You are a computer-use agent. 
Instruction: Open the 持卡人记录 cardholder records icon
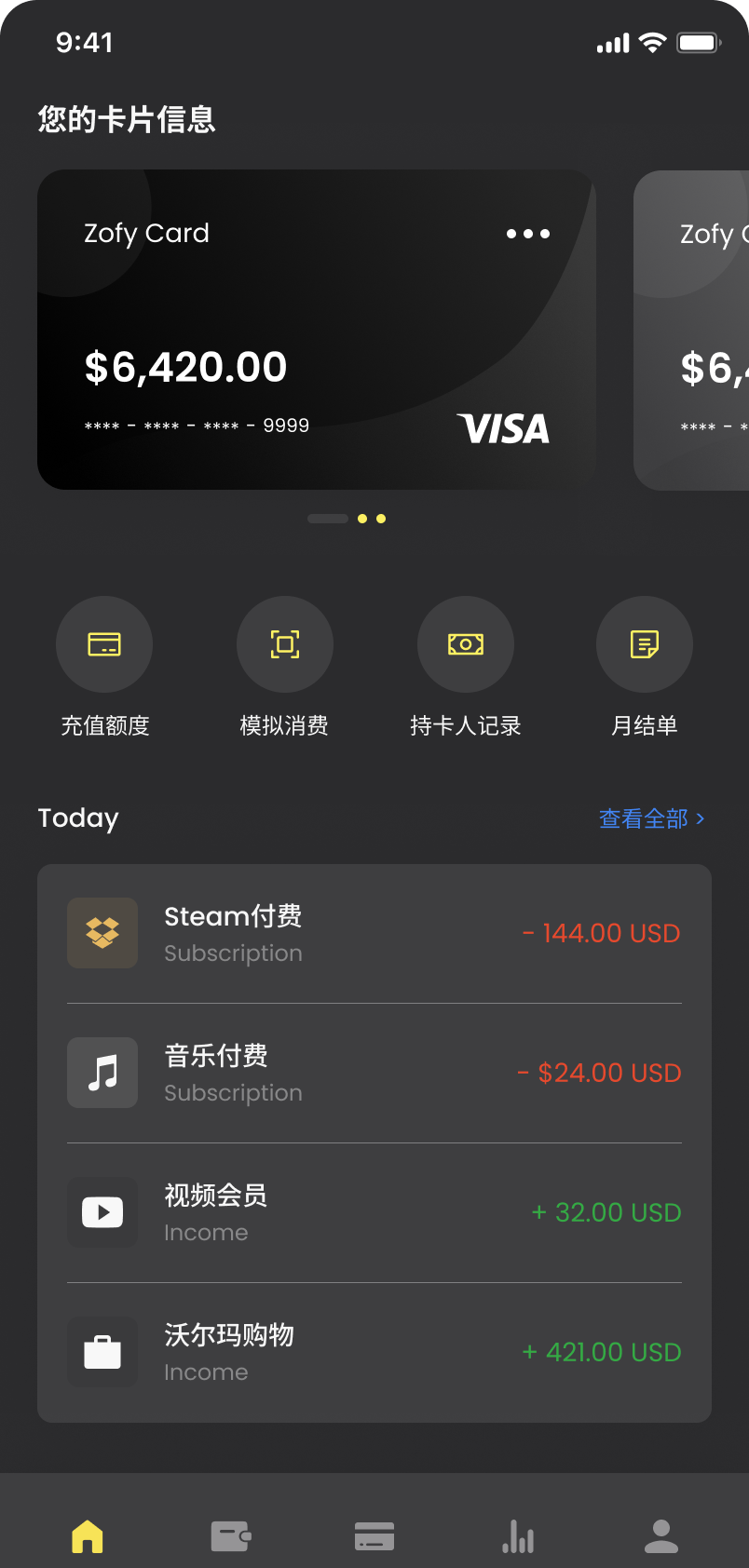coord(465,643)
